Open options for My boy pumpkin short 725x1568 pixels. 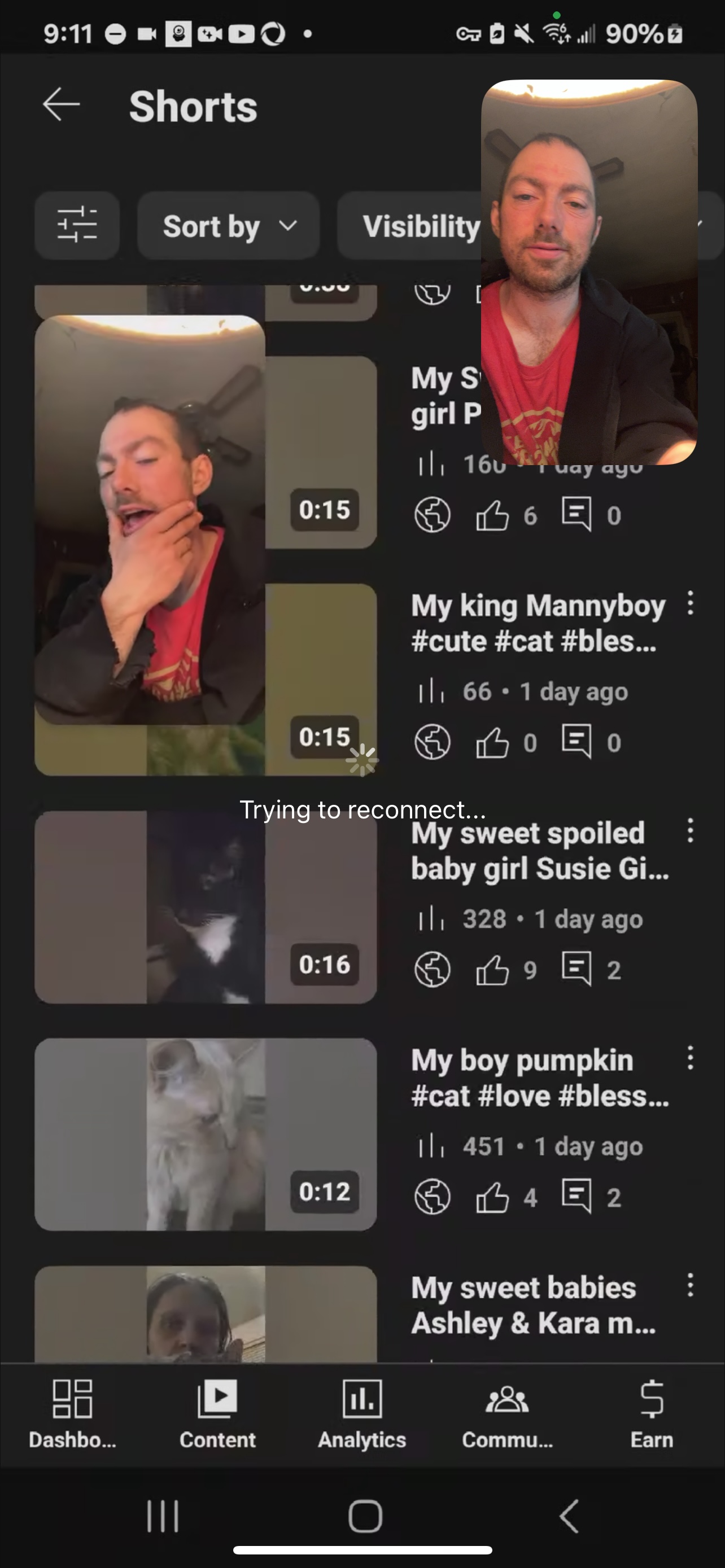[x=689, y=1058]
